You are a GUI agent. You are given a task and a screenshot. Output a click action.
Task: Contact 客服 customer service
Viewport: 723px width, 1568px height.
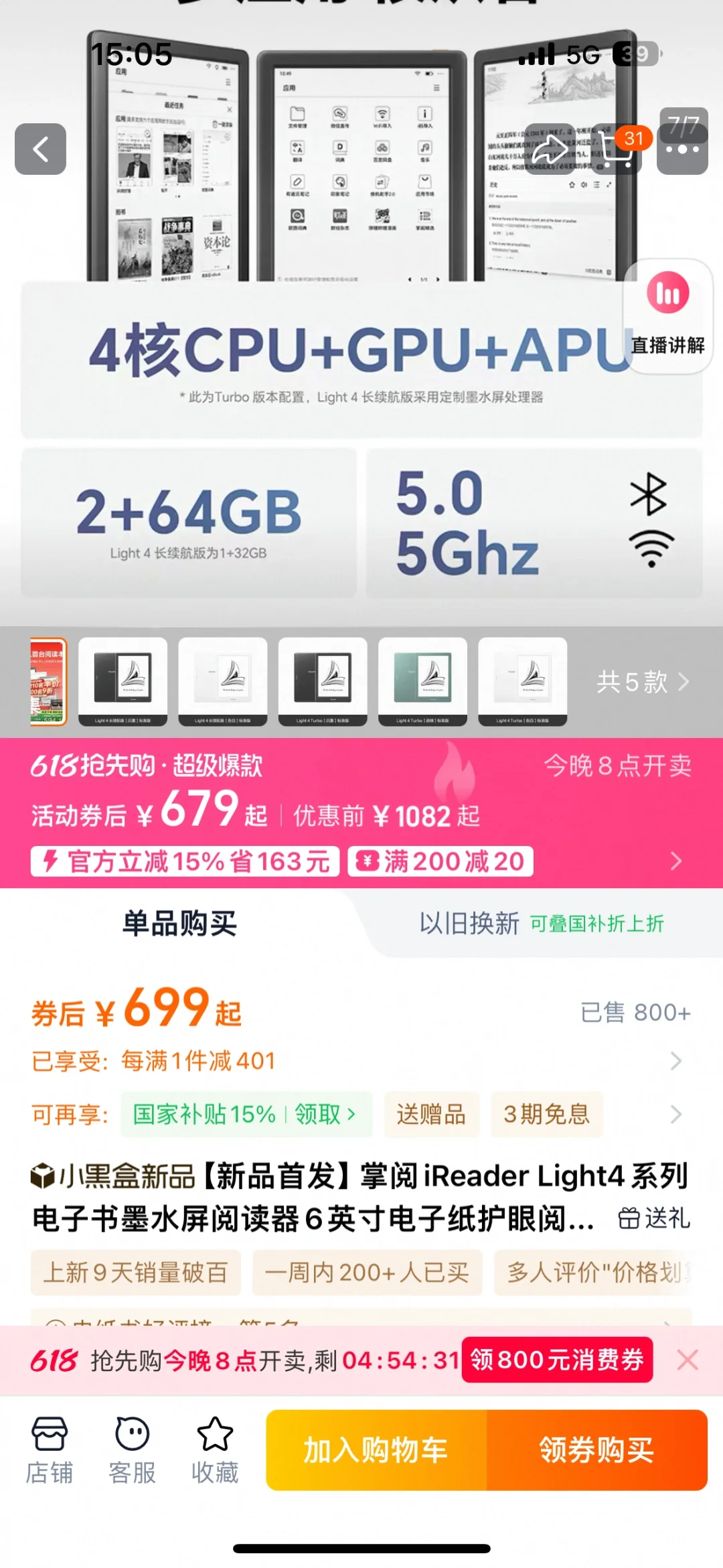(132, 1451)
